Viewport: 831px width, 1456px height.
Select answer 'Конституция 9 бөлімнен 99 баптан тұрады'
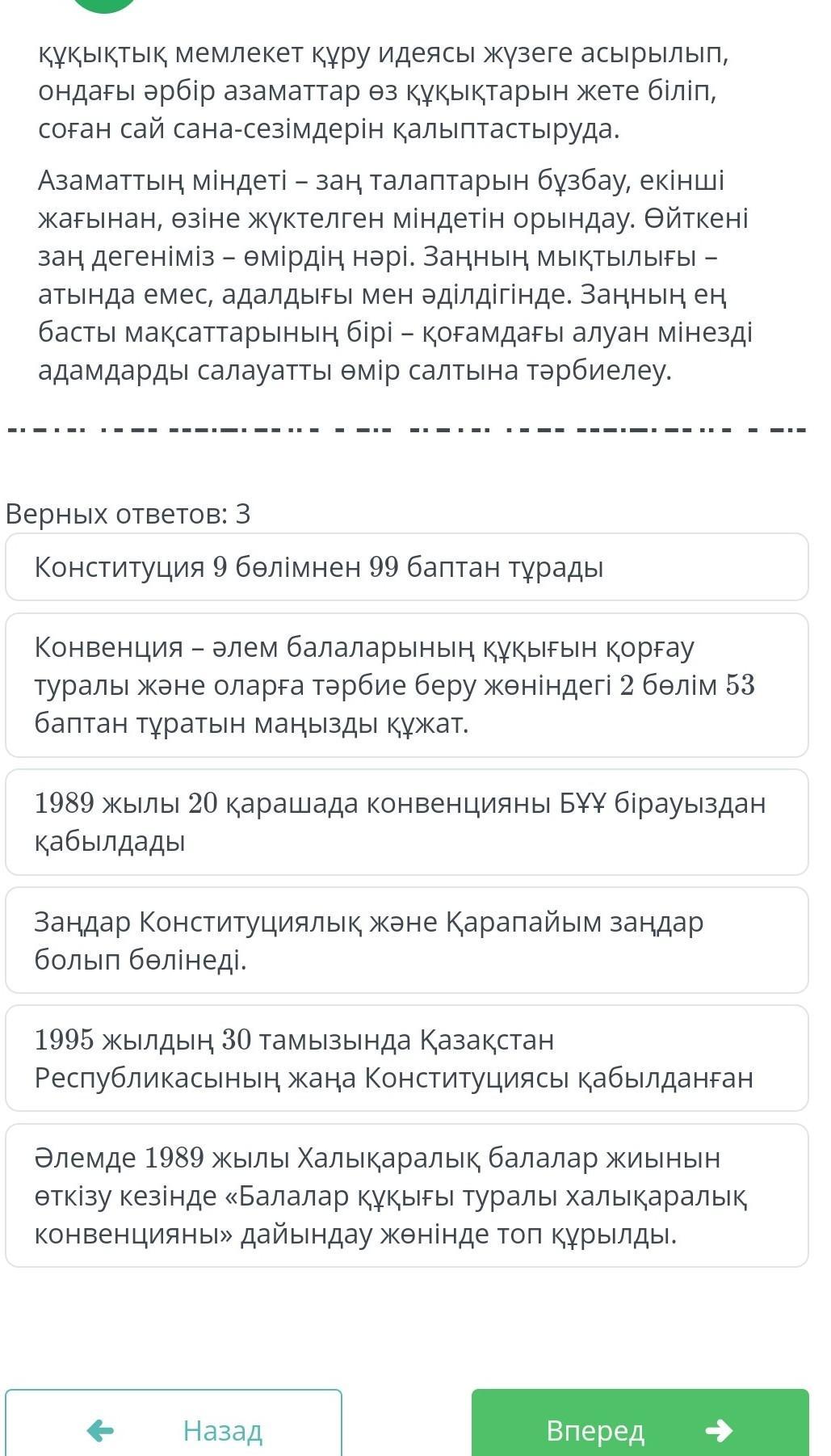tap(407, 567)
